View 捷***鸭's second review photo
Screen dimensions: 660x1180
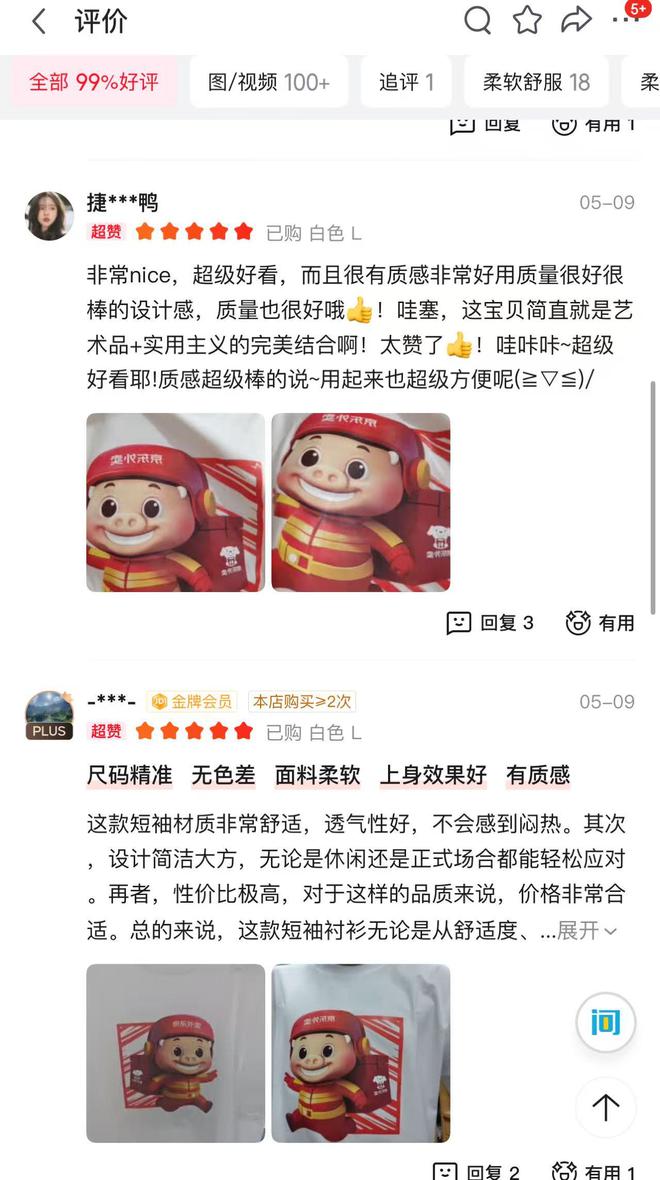pos(360,502)
